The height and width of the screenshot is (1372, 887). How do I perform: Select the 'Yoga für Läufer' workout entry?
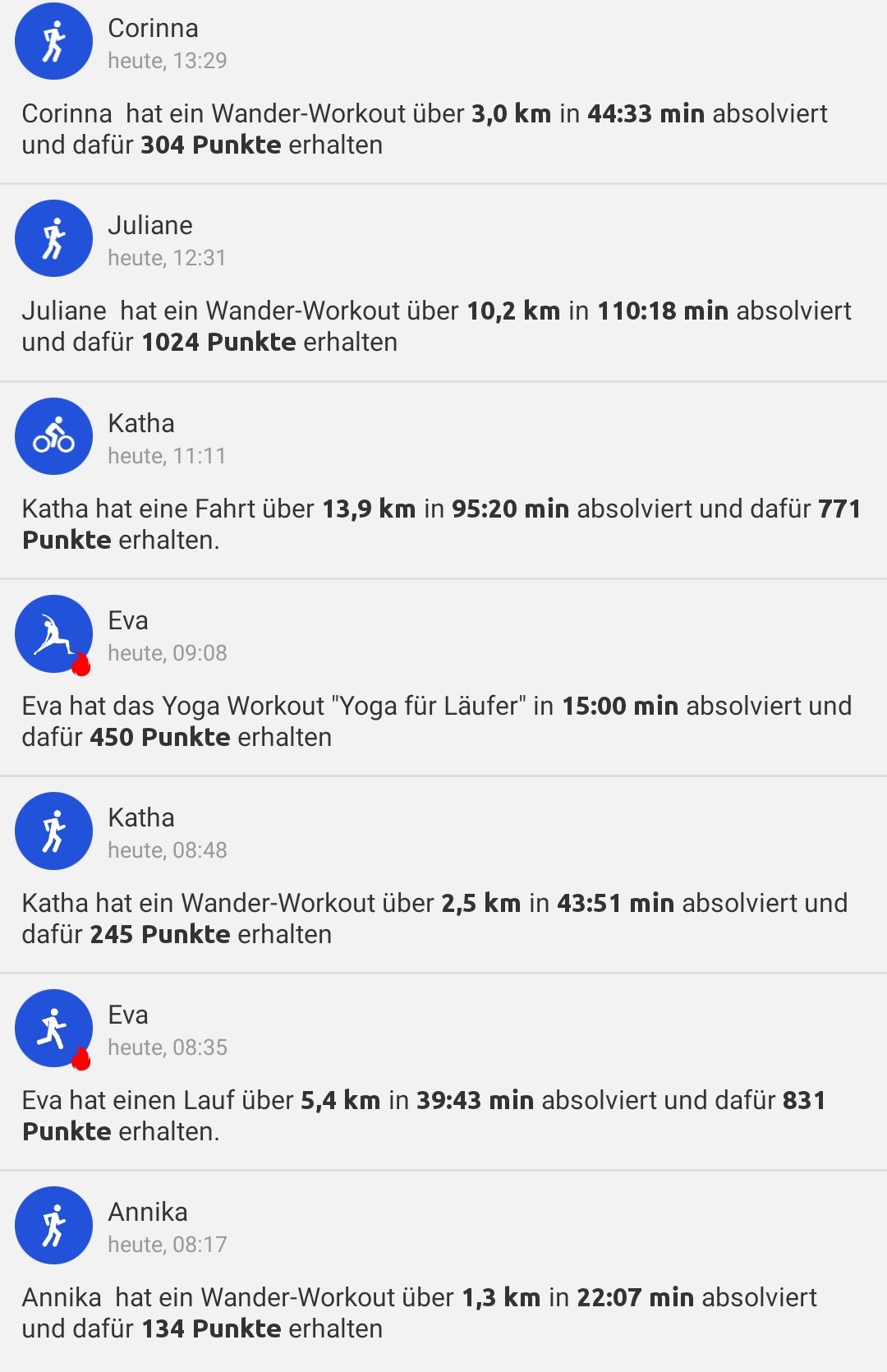pyautogui.click(x=427, y=705)
